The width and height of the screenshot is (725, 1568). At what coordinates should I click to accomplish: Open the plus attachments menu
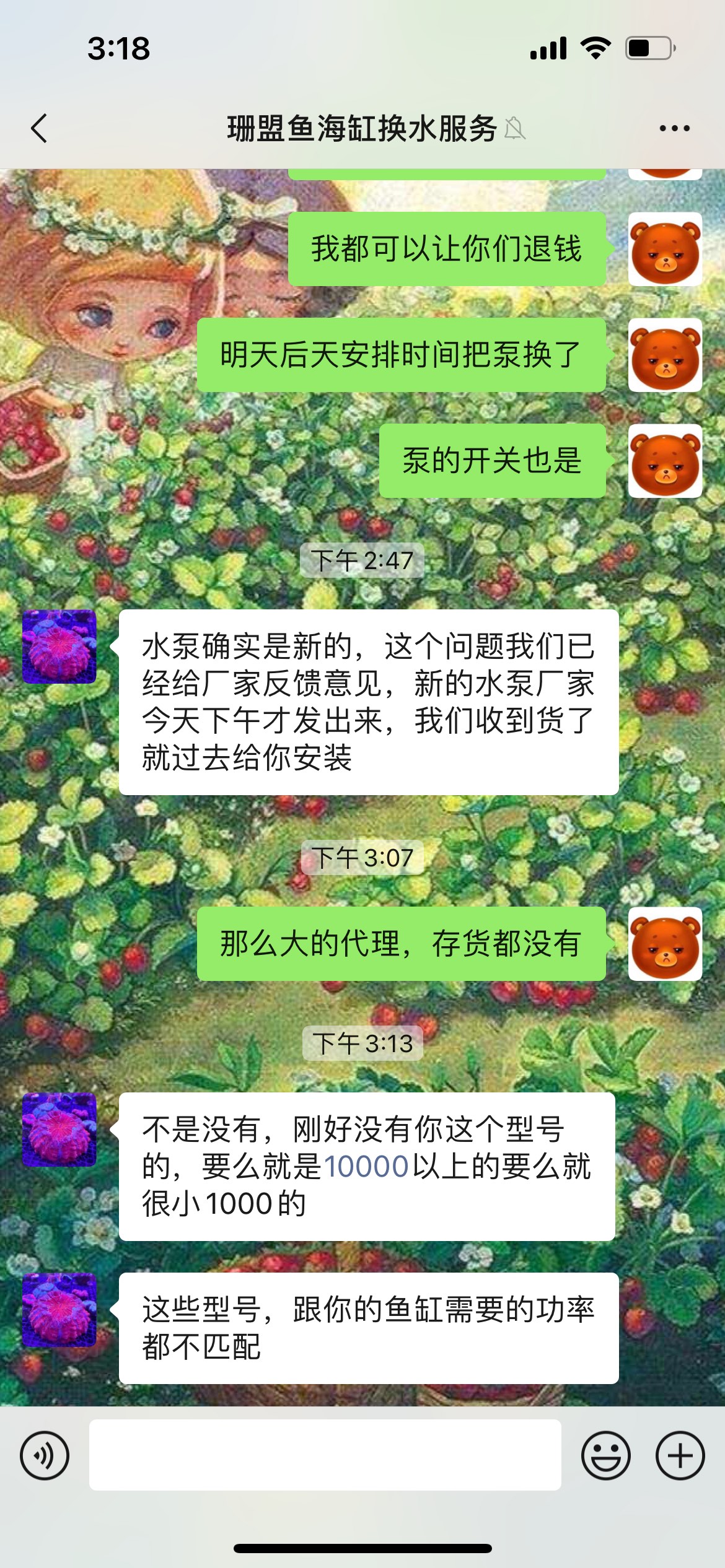(680, 1455)
